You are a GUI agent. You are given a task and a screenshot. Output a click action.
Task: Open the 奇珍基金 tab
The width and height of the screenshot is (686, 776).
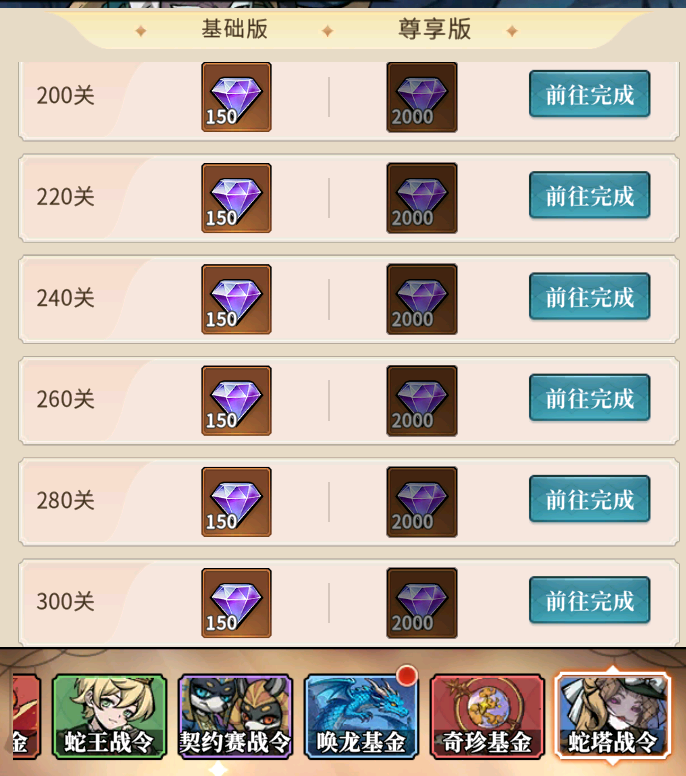(x=487, y=716)
